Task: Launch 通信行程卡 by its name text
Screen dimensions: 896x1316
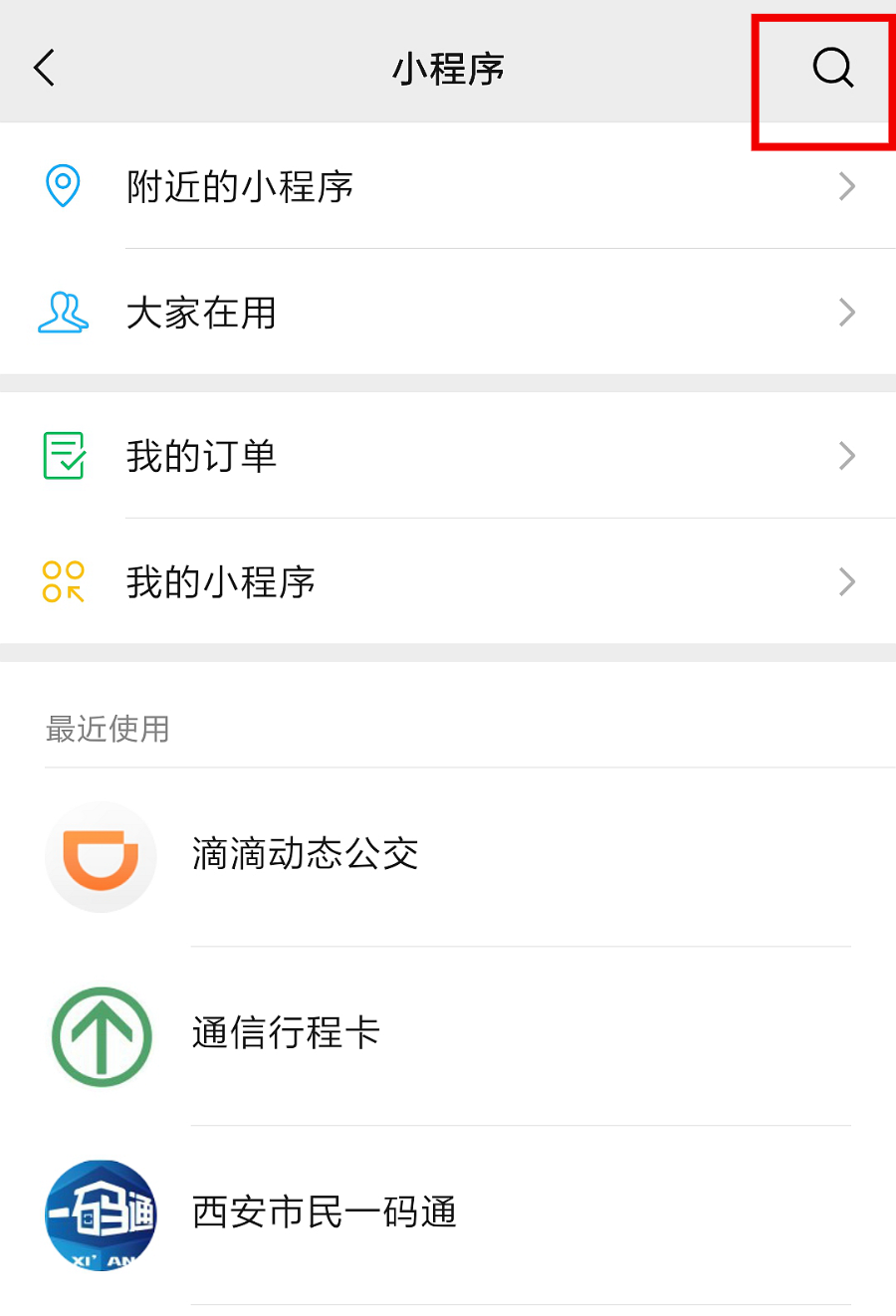Action: pyautogui.click(x=286, y=1033)
